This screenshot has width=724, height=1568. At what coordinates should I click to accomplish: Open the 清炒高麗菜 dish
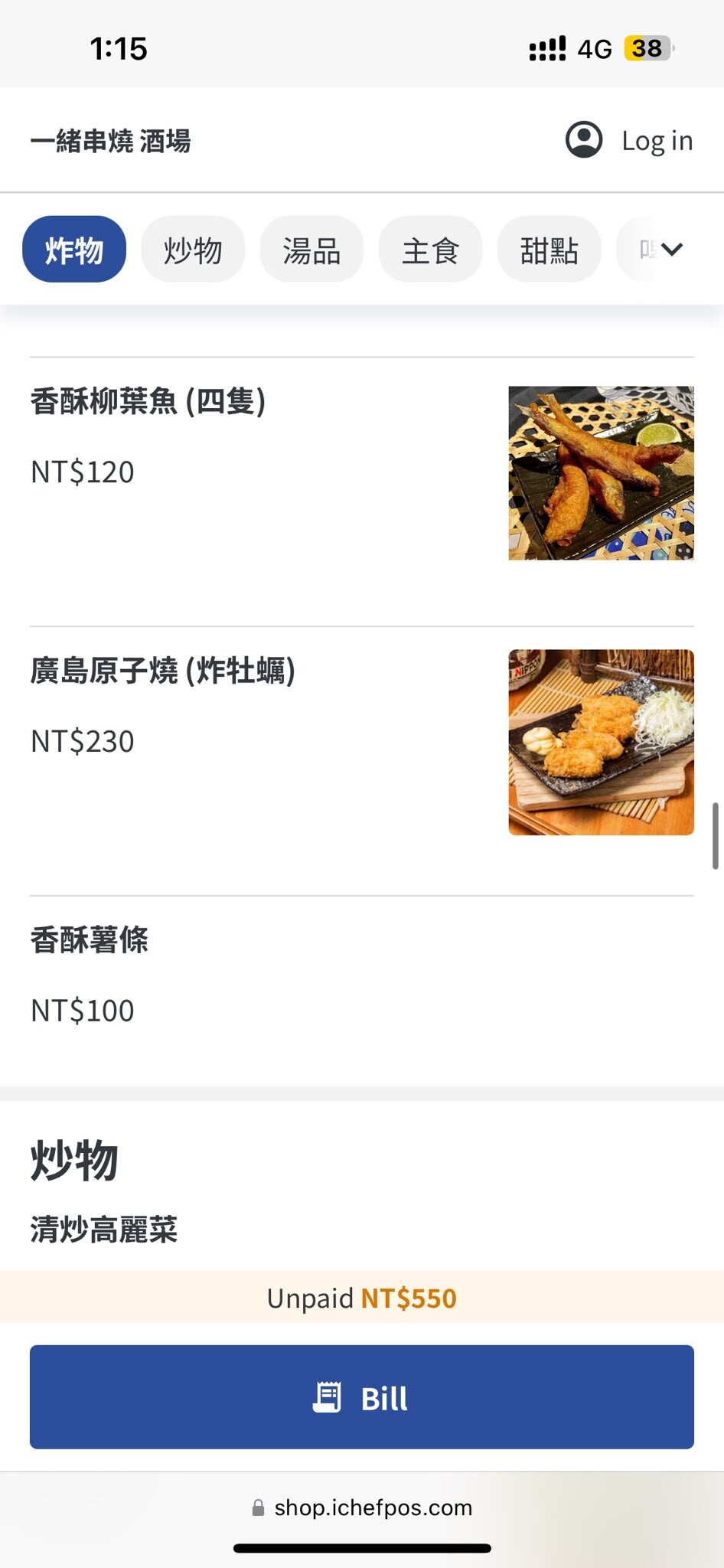tap(104, 1230)
